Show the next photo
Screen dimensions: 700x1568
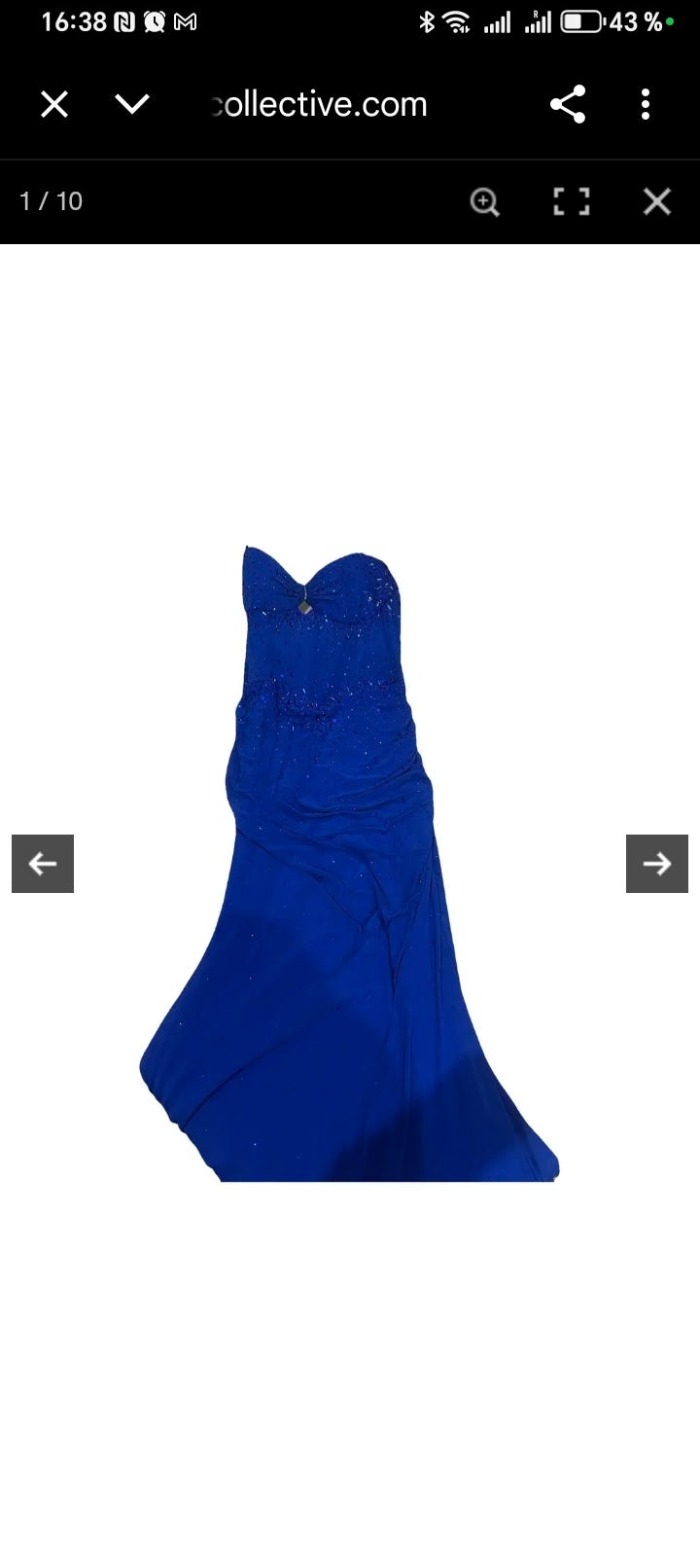[657, 864]
